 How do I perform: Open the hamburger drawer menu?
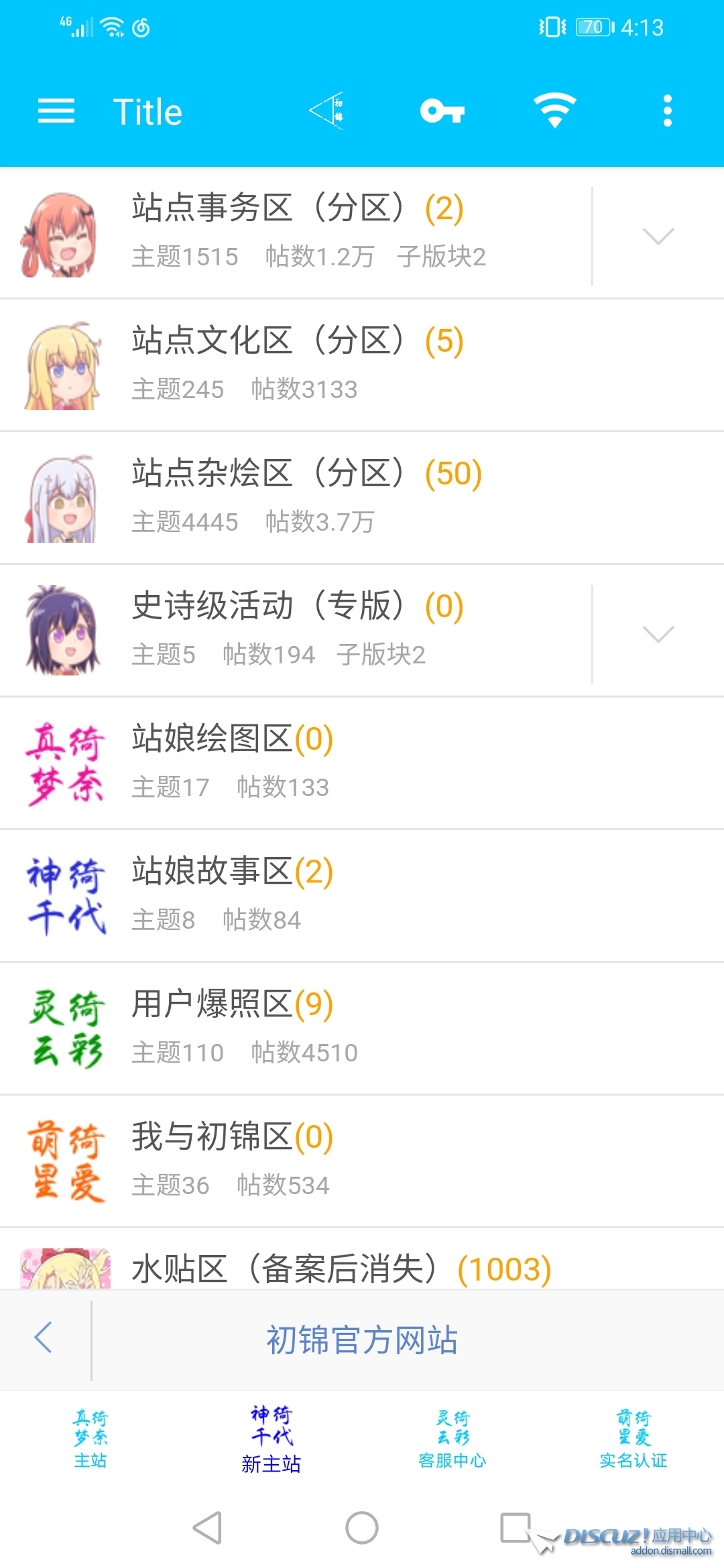pos(56,111)
